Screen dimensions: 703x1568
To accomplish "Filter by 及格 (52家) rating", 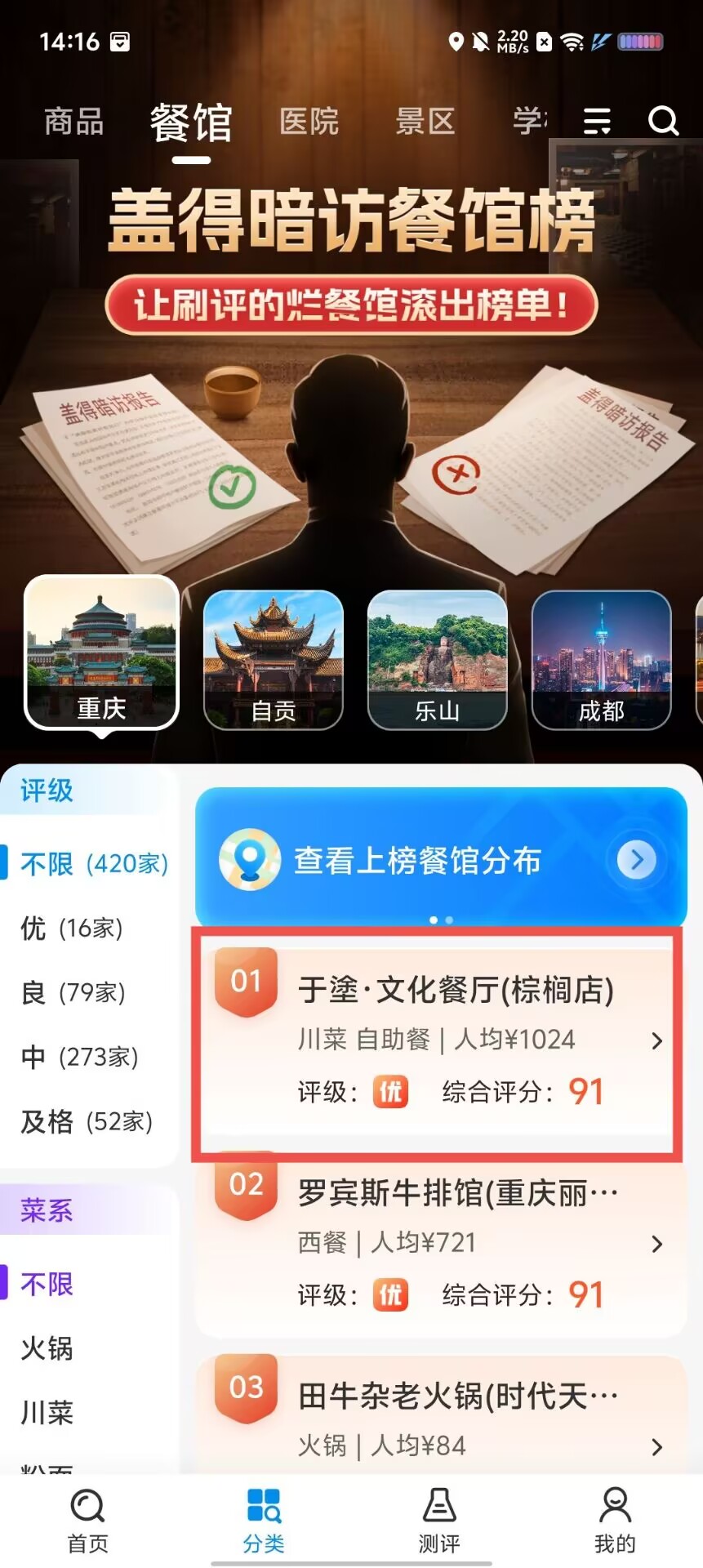I will tap(87, 1122).
